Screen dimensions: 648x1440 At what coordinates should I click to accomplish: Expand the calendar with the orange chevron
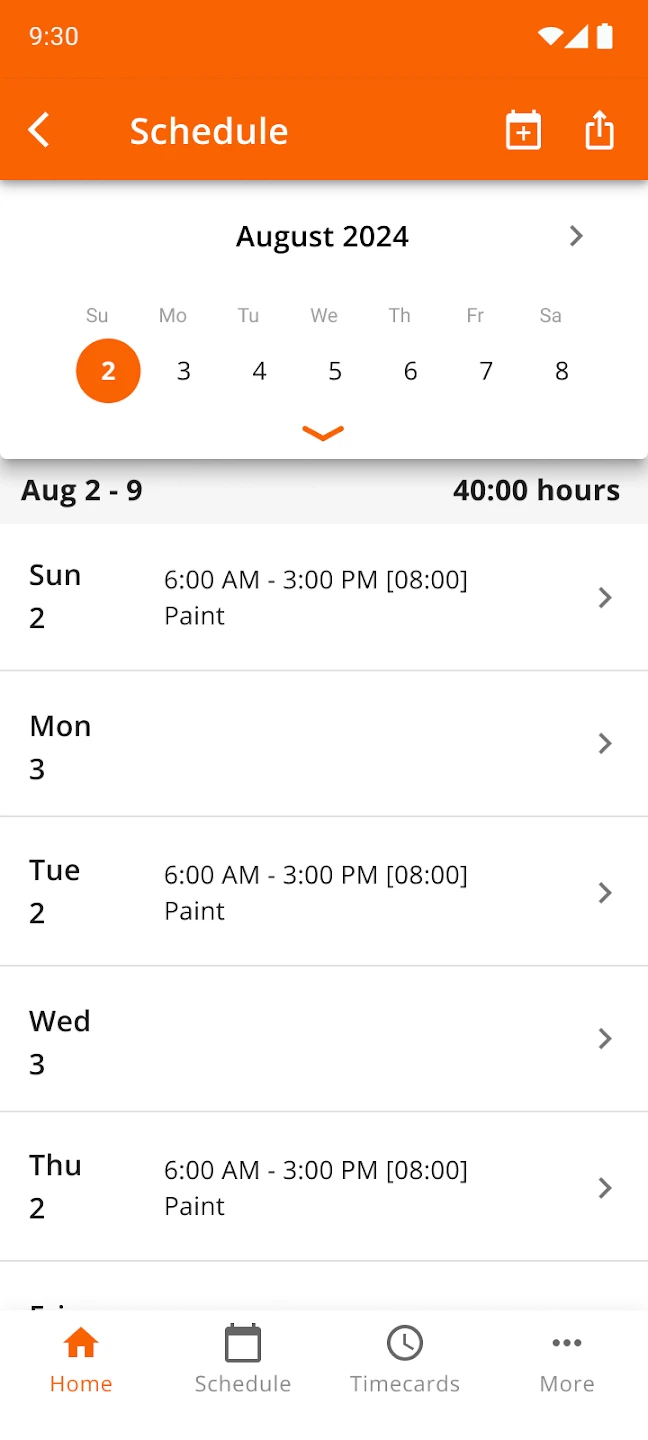[323, 433]
